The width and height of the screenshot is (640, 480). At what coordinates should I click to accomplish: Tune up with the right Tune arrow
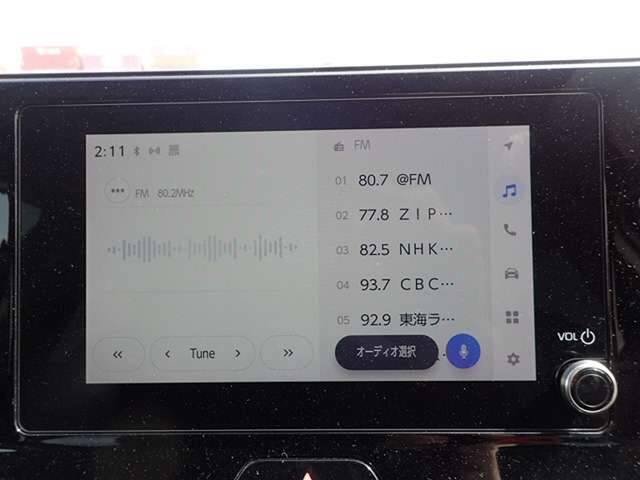(237, 353)
